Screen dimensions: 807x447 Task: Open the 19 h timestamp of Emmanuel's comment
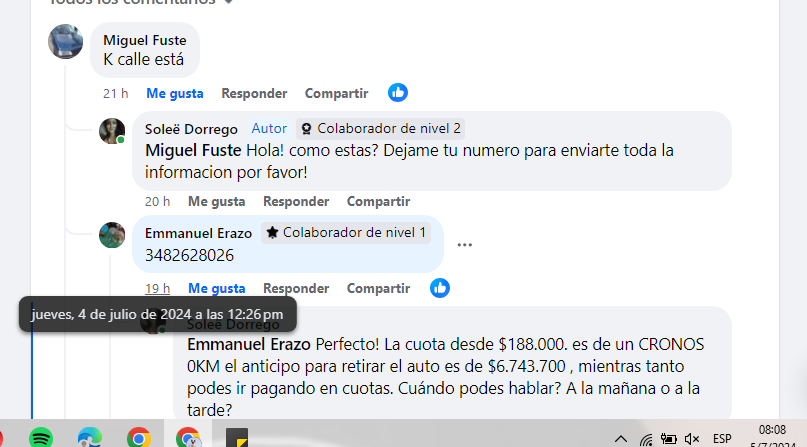click(x=158, y=288)
